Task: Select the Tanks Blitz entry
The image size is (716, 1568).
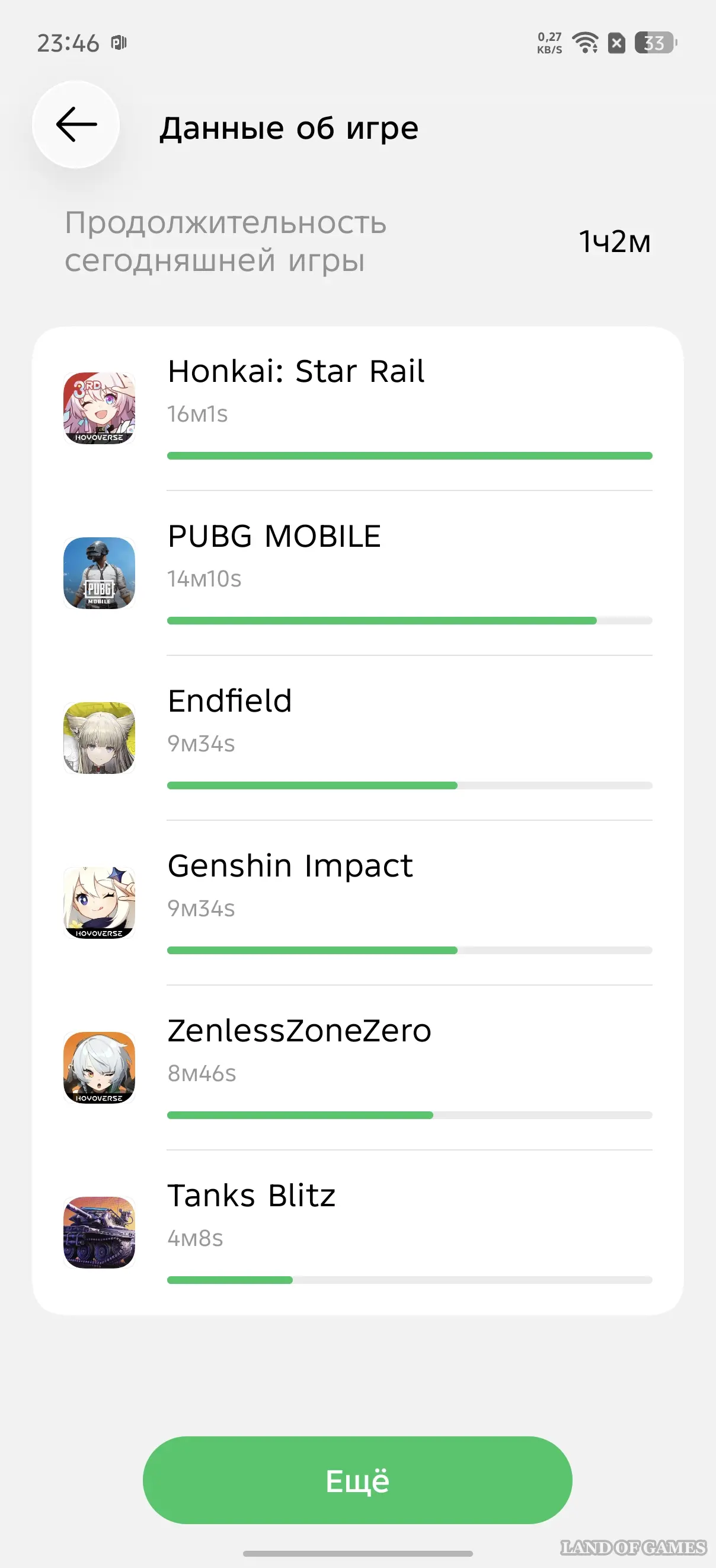Action: pyautogui.click(x=357, y=1232)
